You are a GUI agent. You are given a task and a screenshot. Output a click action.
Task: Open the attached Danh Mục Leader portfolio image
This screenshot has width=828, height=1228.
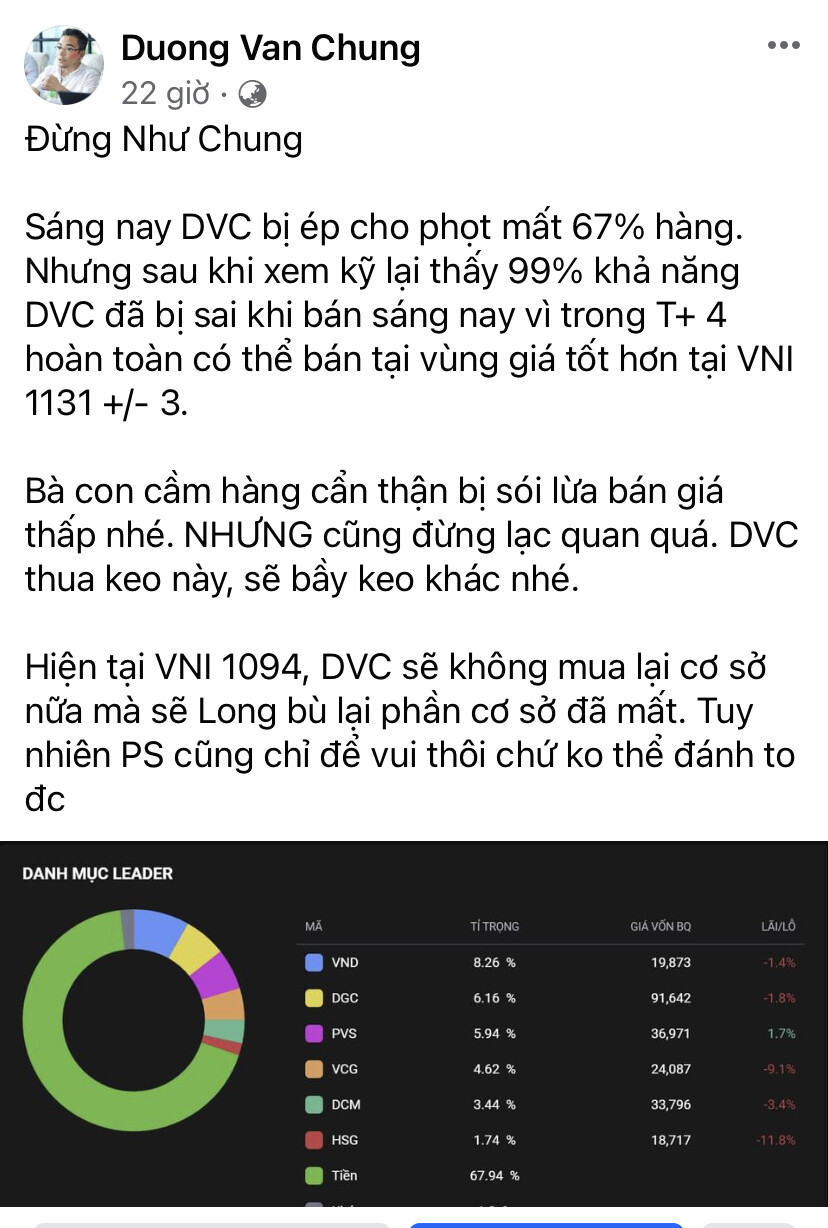tap(414, 1030)
